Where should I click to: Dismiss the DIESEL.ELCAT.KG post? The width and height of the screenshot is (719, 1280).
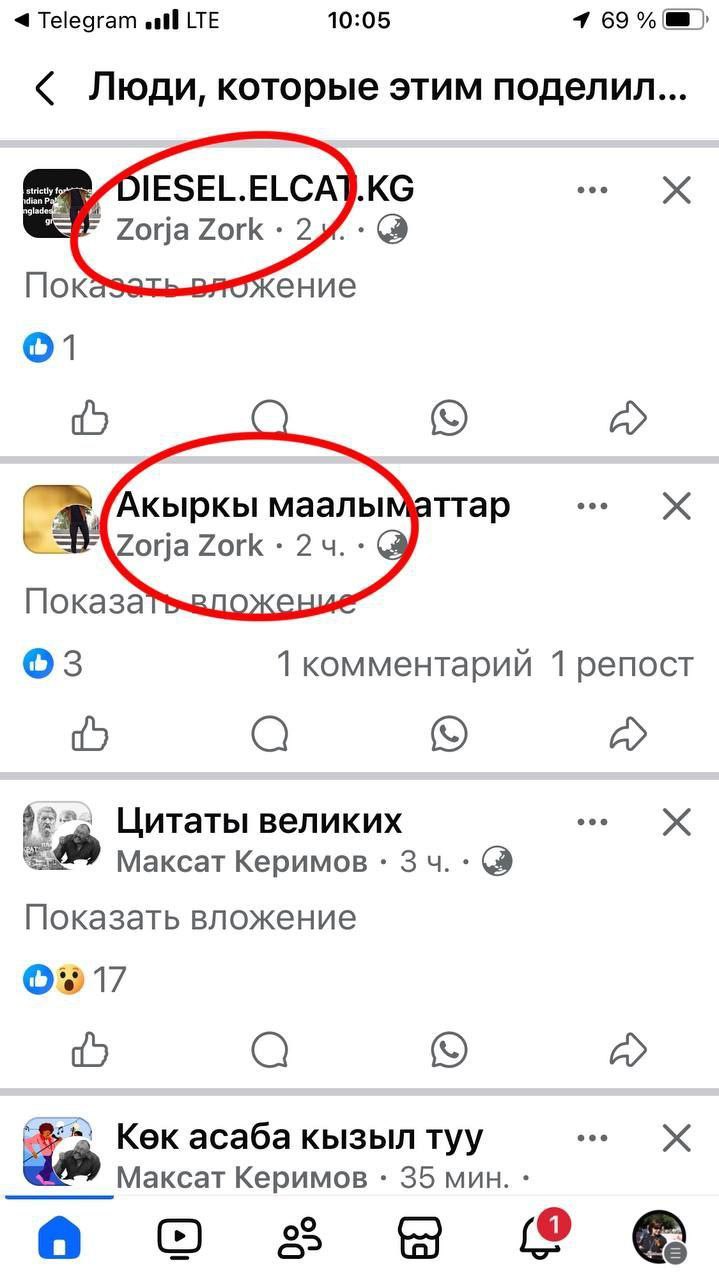coord(677,190)
